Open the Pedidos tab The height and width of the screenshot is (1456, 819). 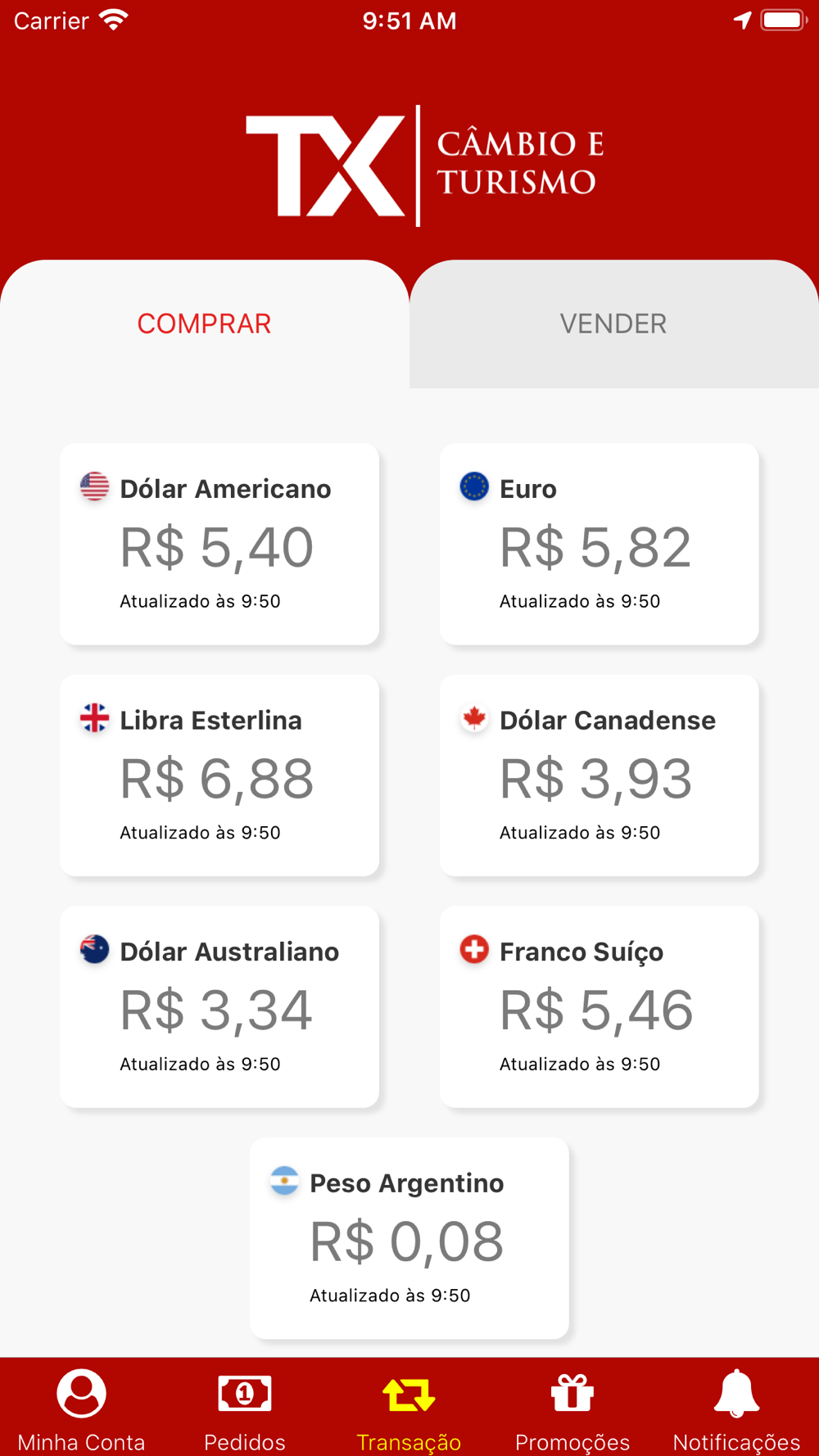tap(245, 1409)
